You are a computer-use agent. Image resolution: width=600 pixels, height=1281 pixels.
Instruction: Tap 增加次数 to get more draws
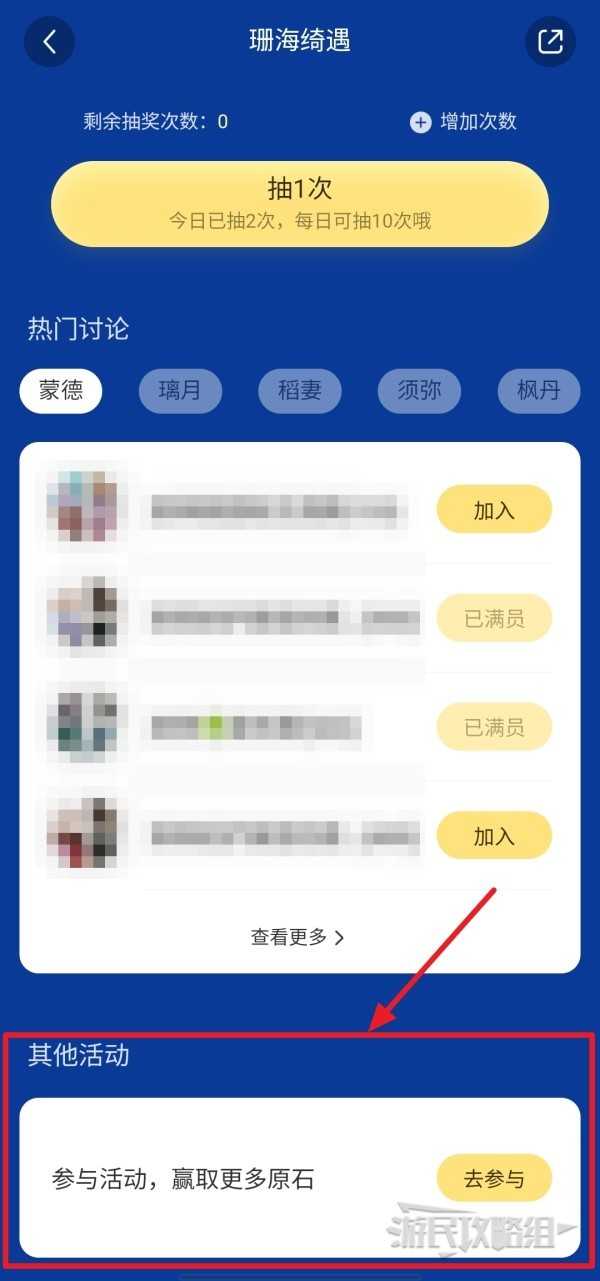(464, 122)
